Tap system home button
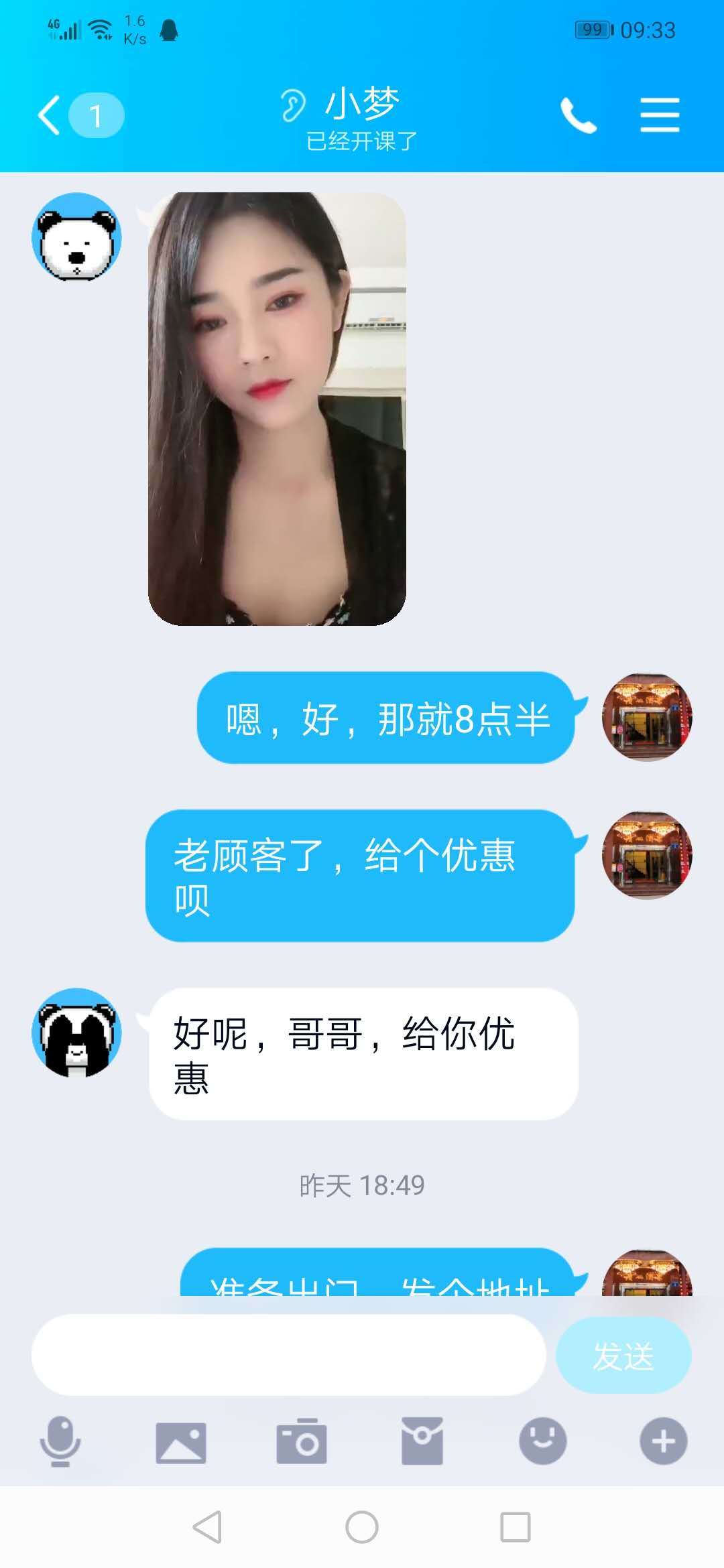The height and width of the screenshot is (1568, 724). click(x=362, y=1528)
